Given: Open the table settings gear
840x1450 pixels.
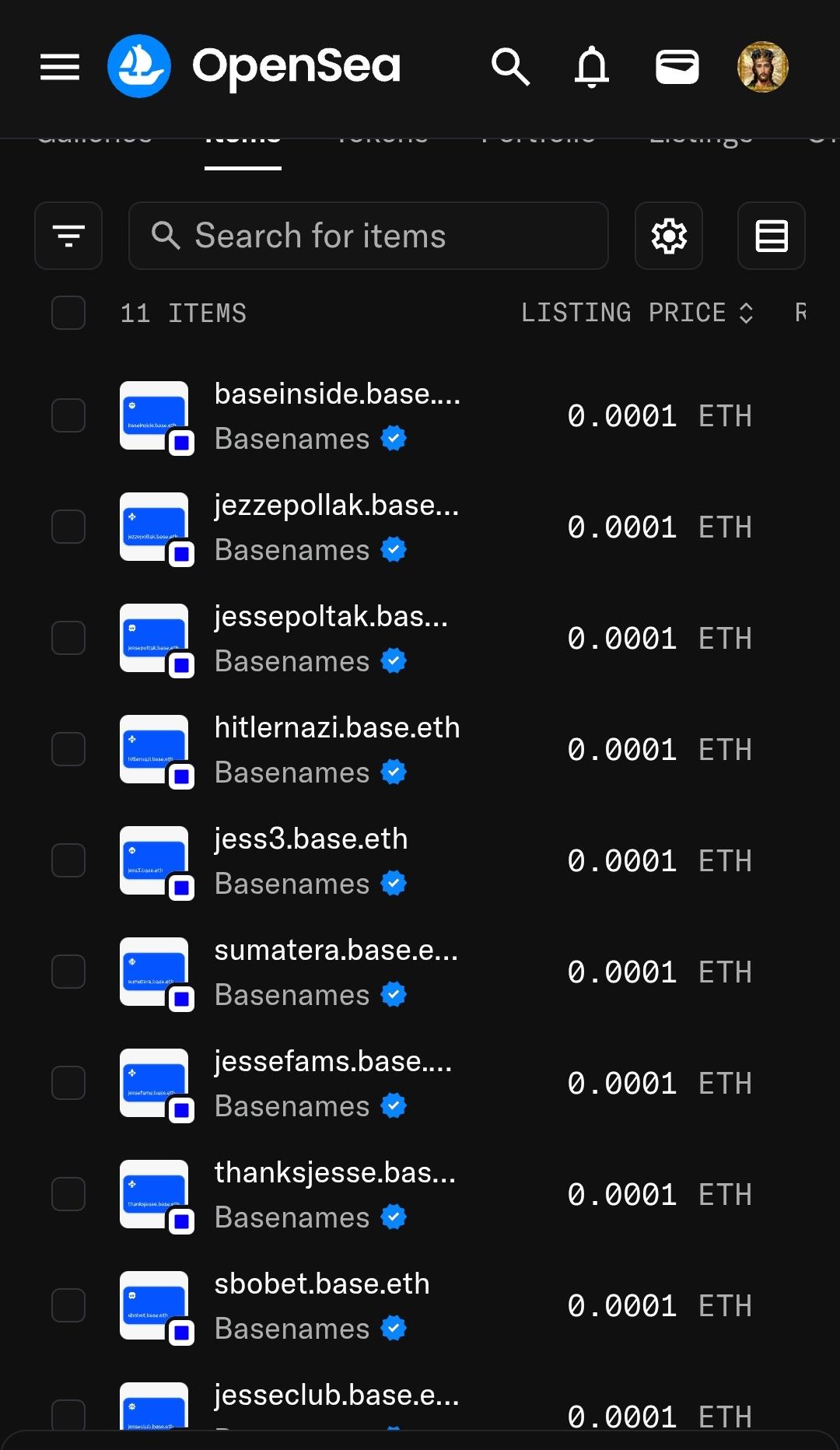Looking at the screenshot, I should coord(669,236).
